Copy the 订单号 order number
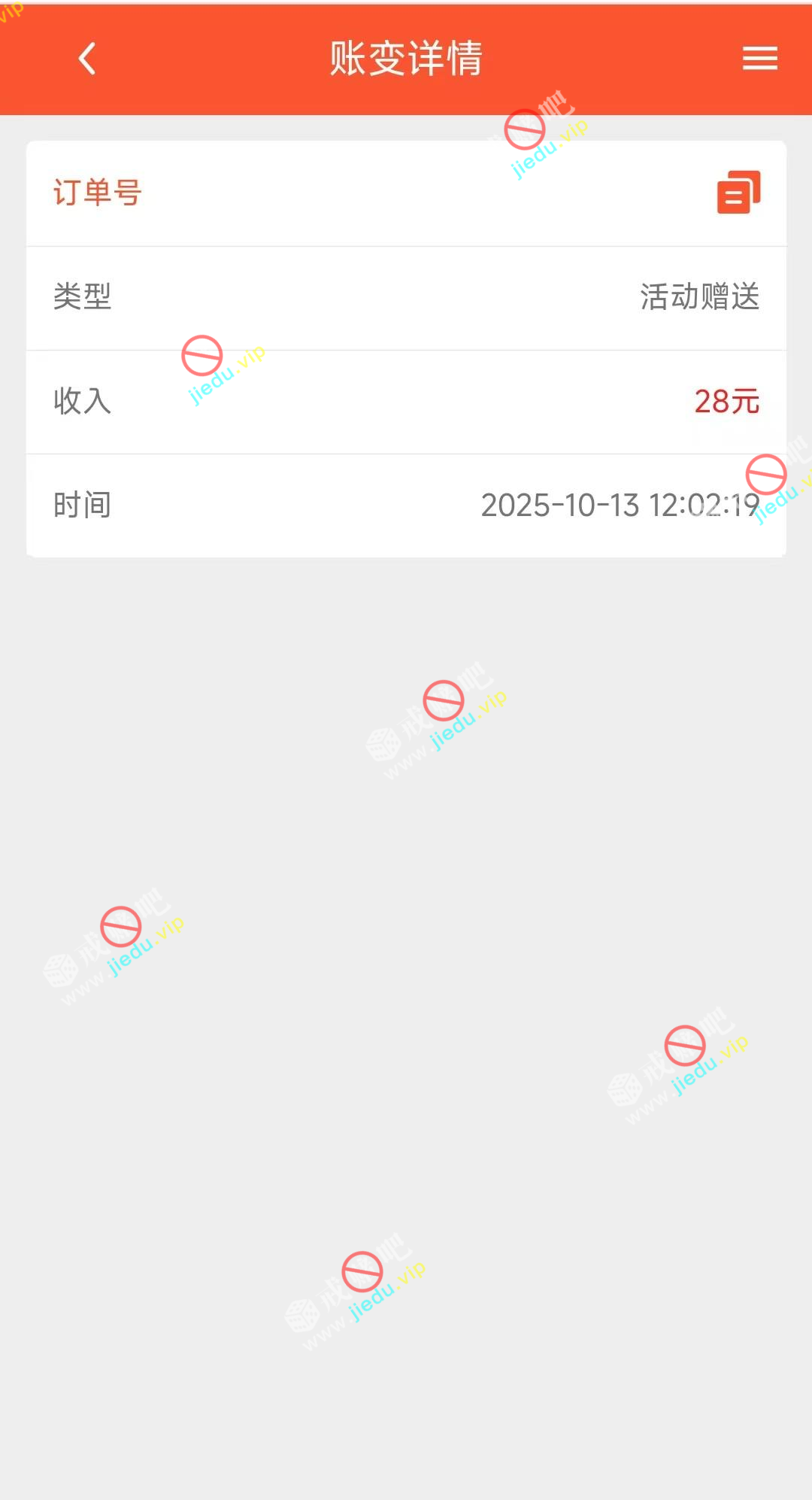This screenshot has width=812, height=1500. pyautogui.click(x=738, y=193)
